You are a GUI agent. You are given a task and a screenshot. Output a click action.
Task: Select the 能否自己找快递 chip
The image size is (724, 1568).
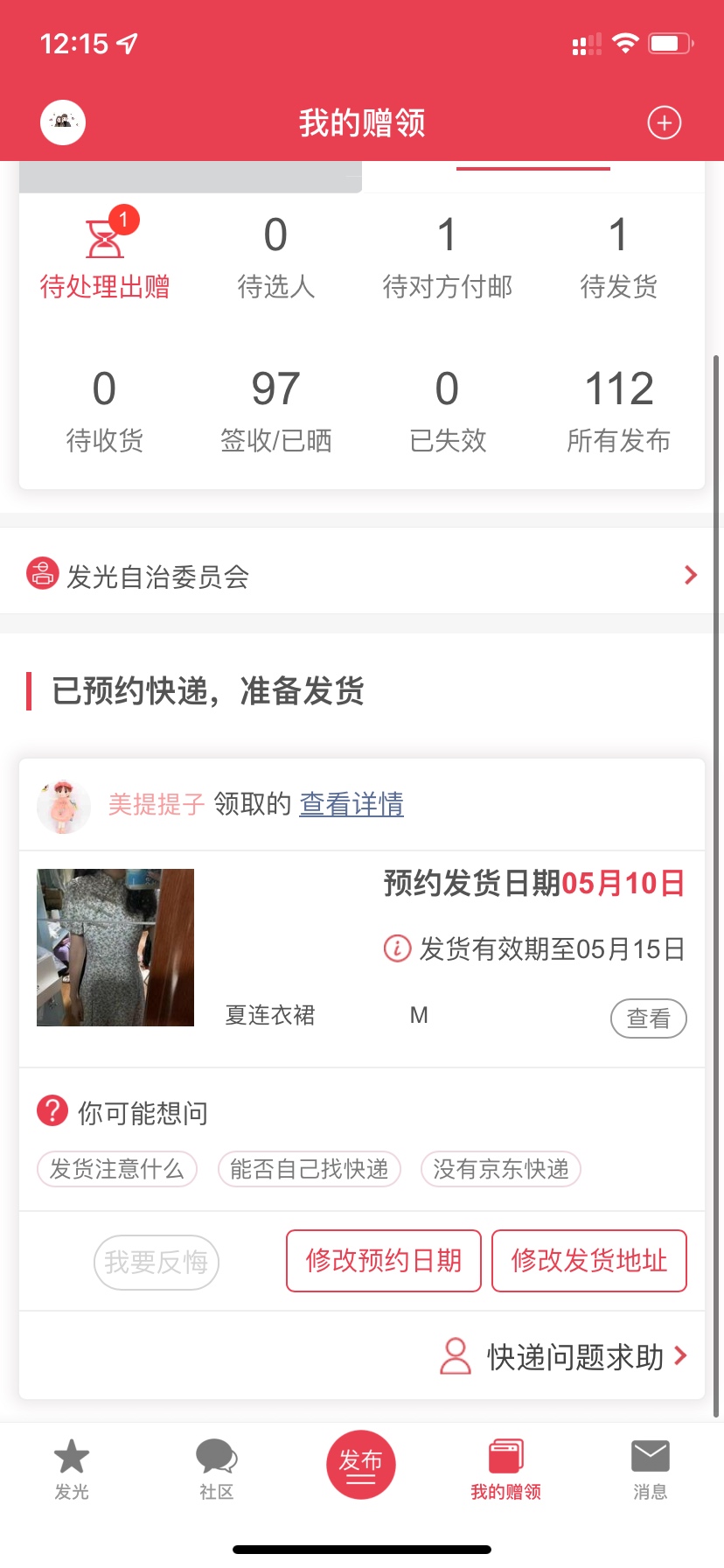click(310, 1169)
